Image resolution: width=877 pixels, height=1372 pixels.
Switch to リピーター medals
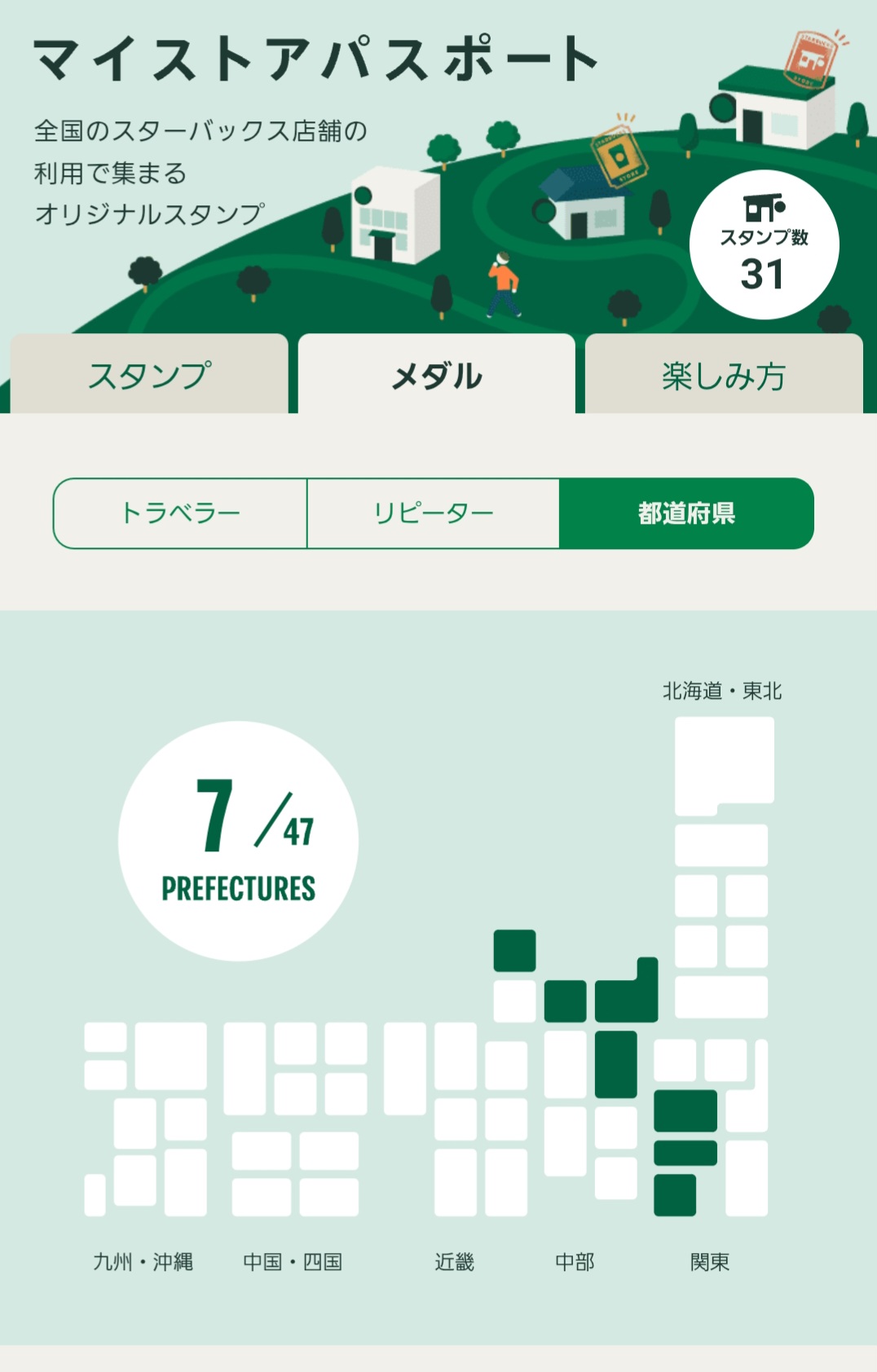[434, 513]
